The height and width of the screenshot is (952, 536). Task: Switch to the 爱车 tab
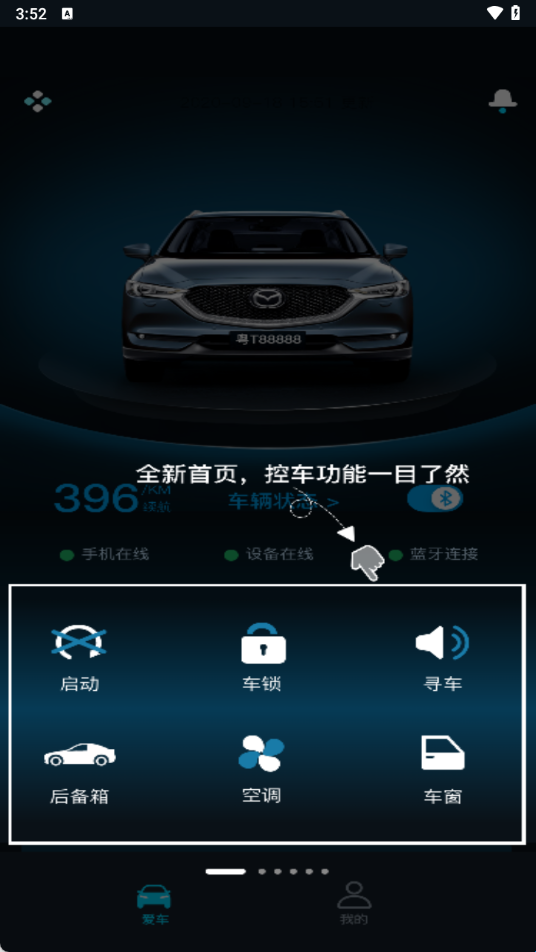click(x=154, y=905)
